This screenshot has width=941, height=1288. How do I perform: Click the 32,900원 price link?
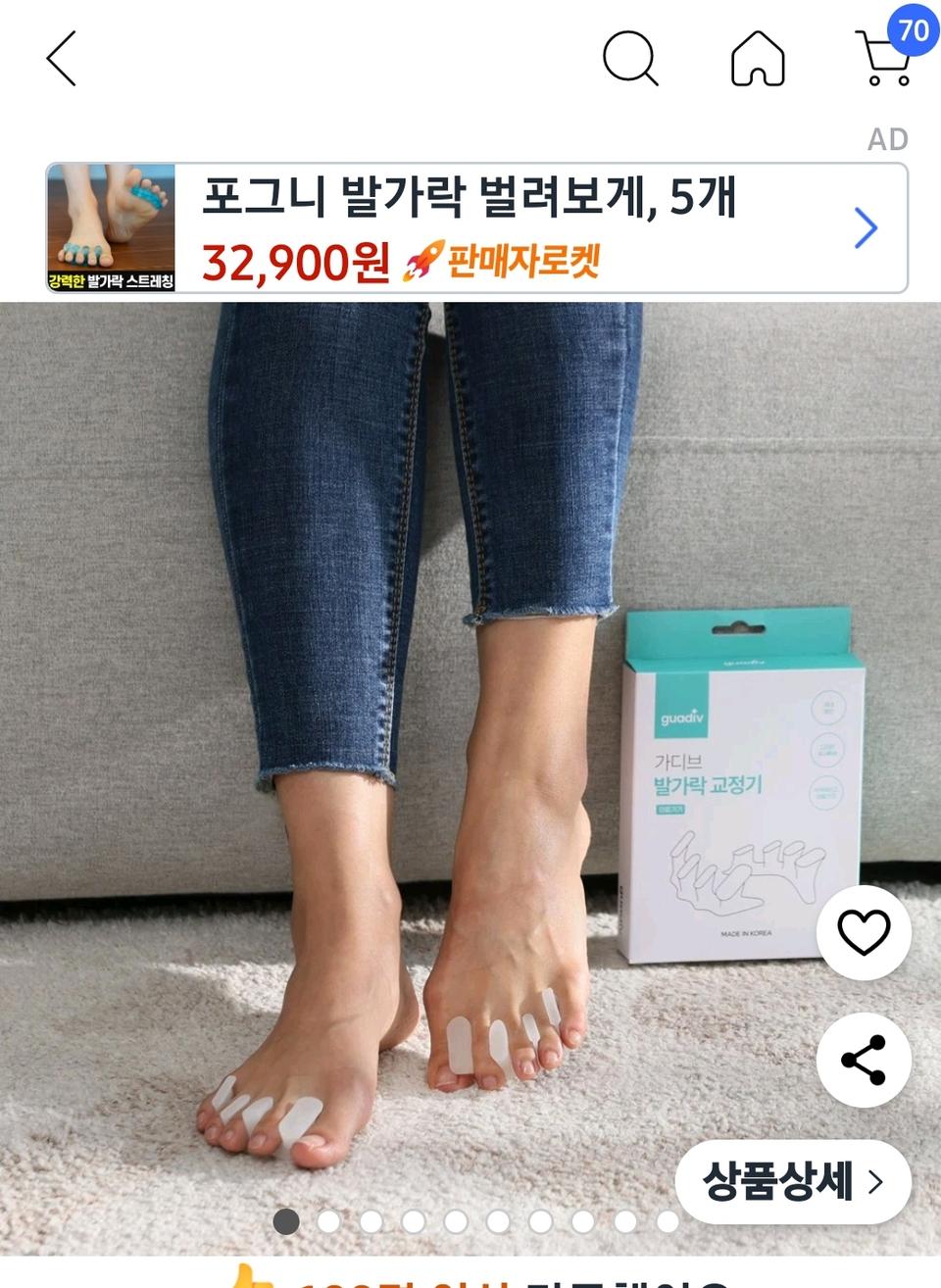pos(296,259)
